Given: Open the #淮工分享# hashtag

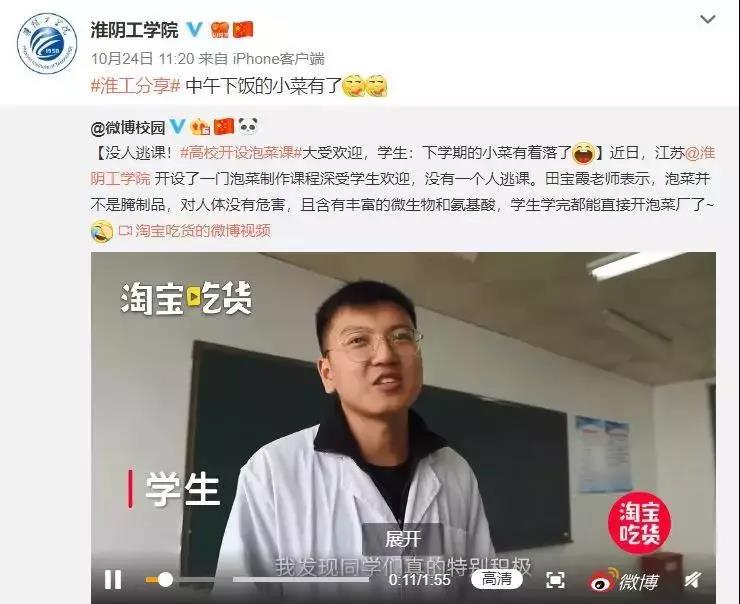Looking at the screenshot, I should click(x=134, y=86).
